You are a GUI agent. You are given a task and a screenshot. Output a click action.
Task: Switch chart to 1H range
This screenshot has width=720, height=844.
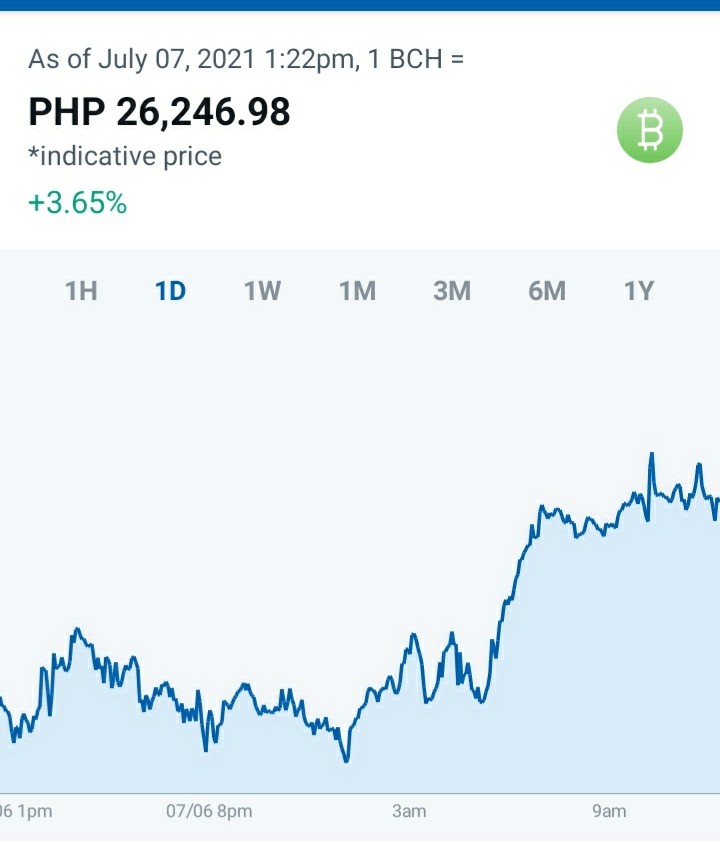click(81, 291)
